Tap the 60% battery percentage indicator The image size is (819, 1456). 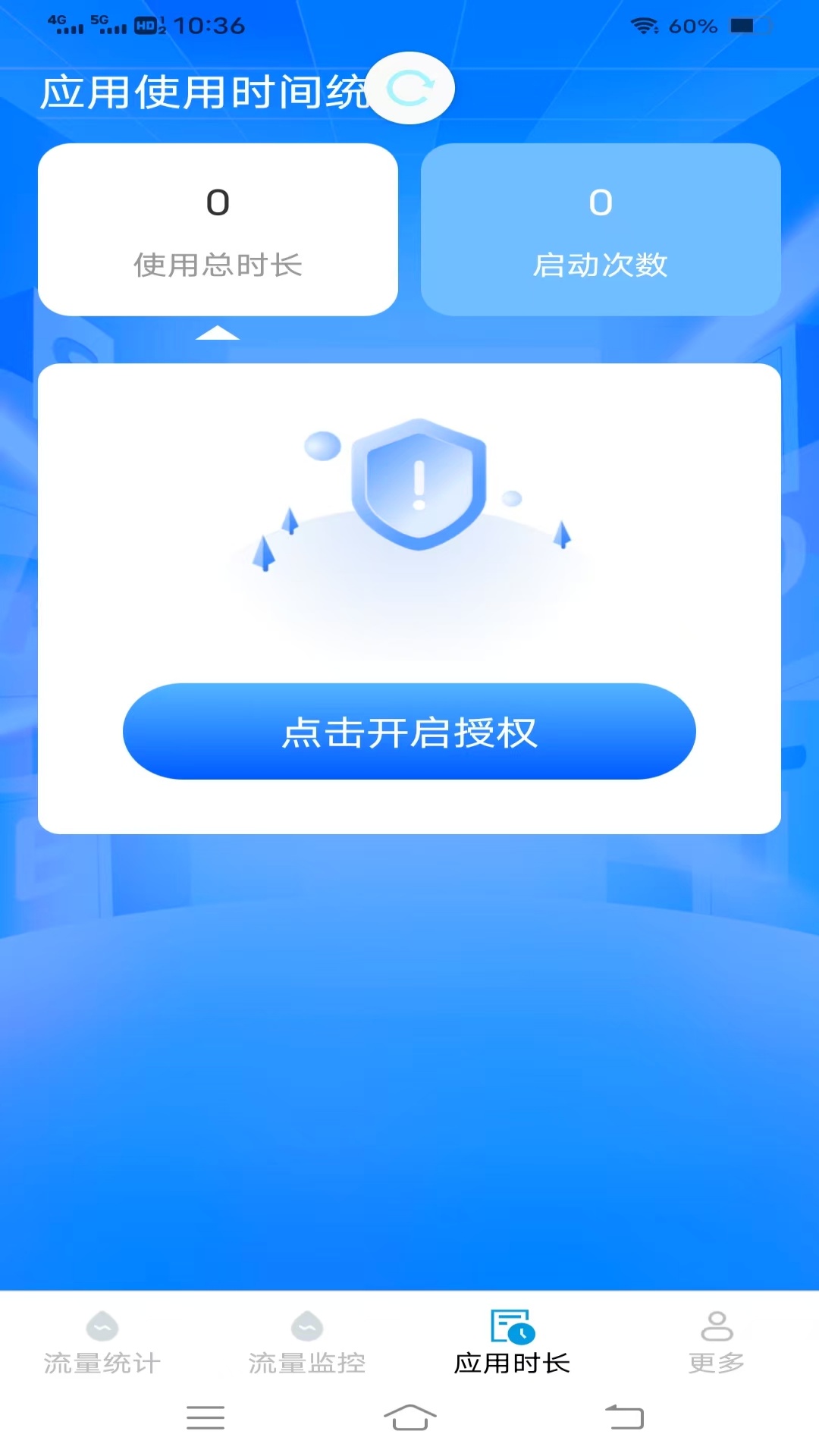point(692,25)
